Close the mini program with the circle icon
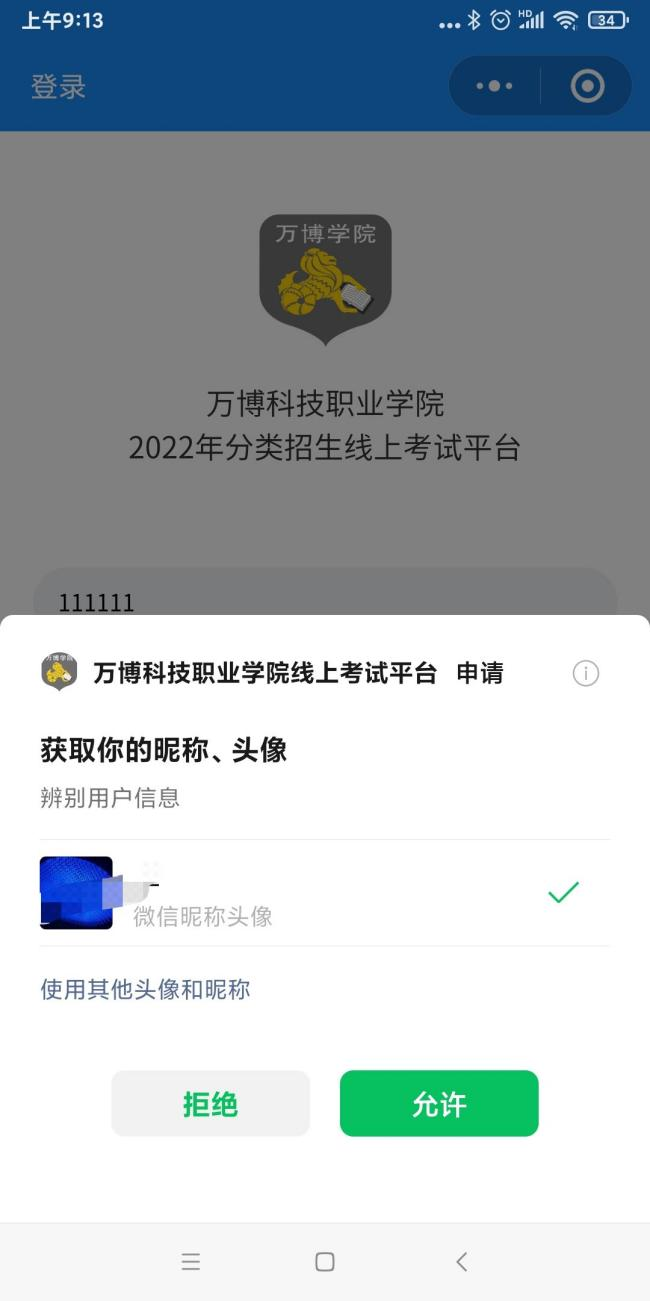The width and height of the screenshot is (650, 1301). click(x=587, y=87)
